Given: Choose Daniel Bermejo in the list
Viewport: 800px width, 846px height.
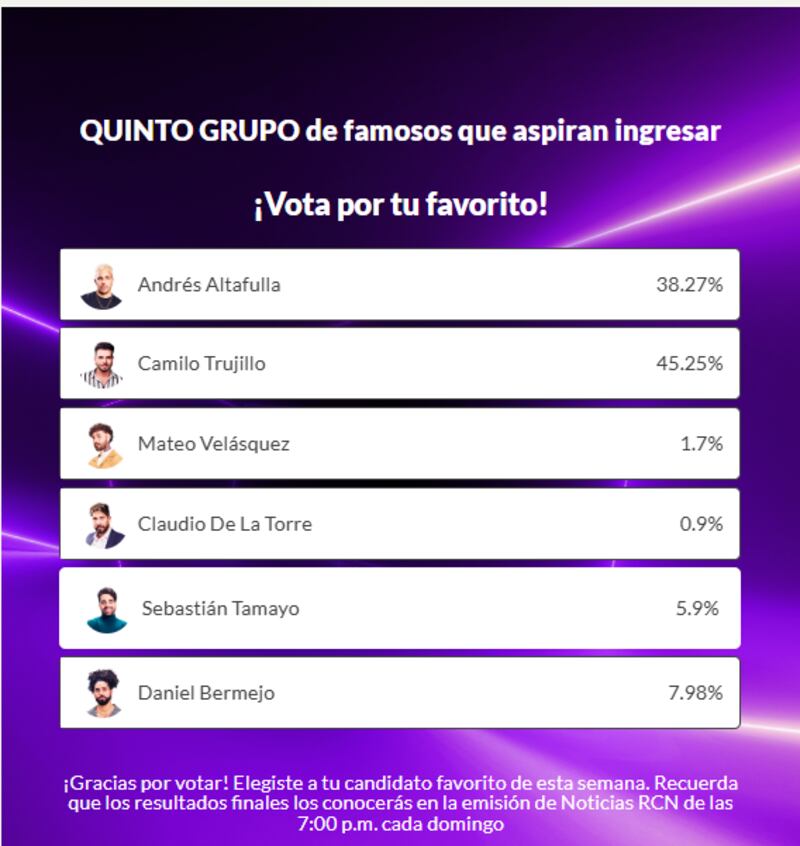Looking at the screenshot, I should 400,693.
